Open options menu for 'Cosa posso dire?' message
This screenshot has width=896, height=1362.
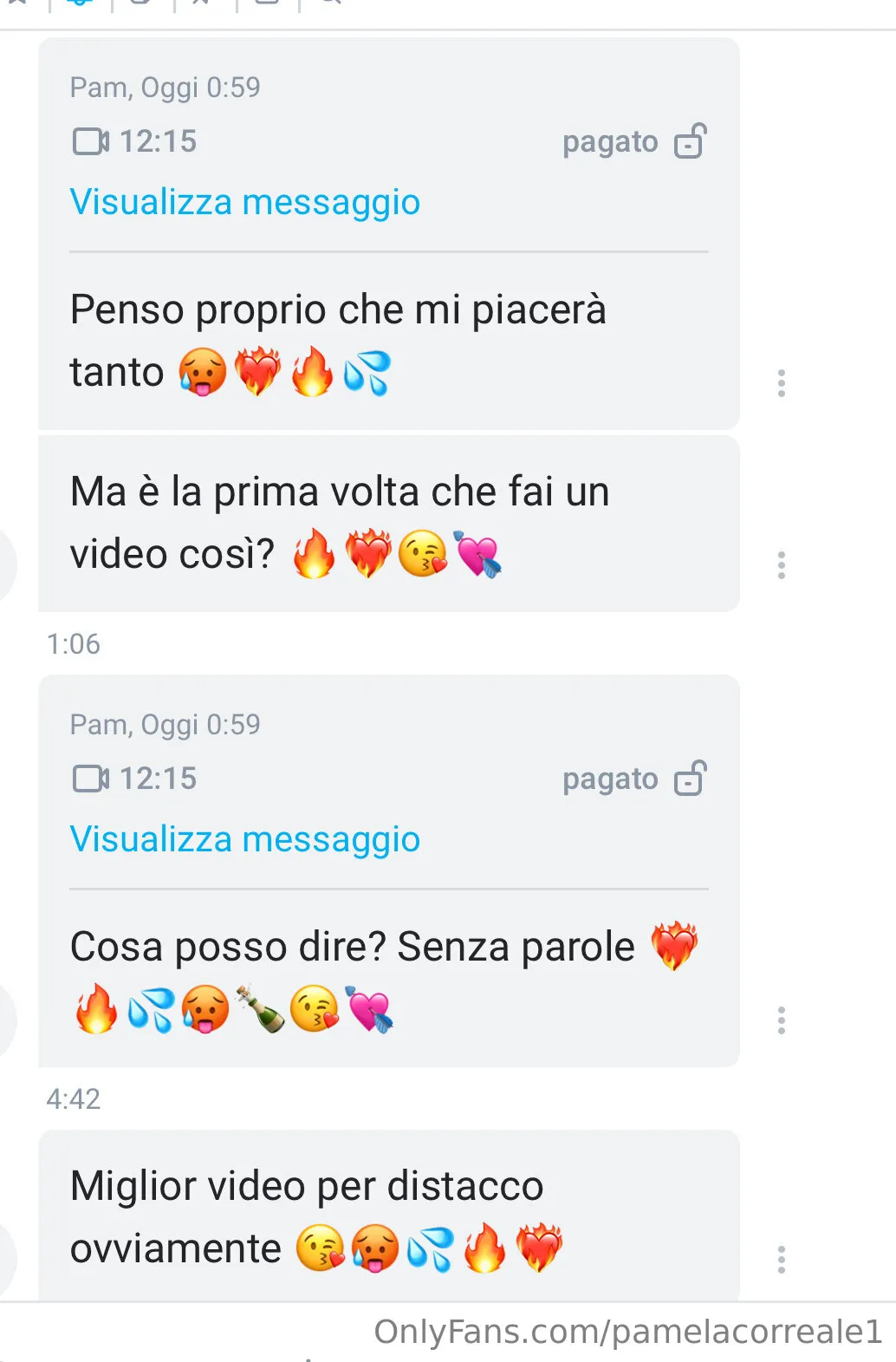click(x=782, y=1020)
